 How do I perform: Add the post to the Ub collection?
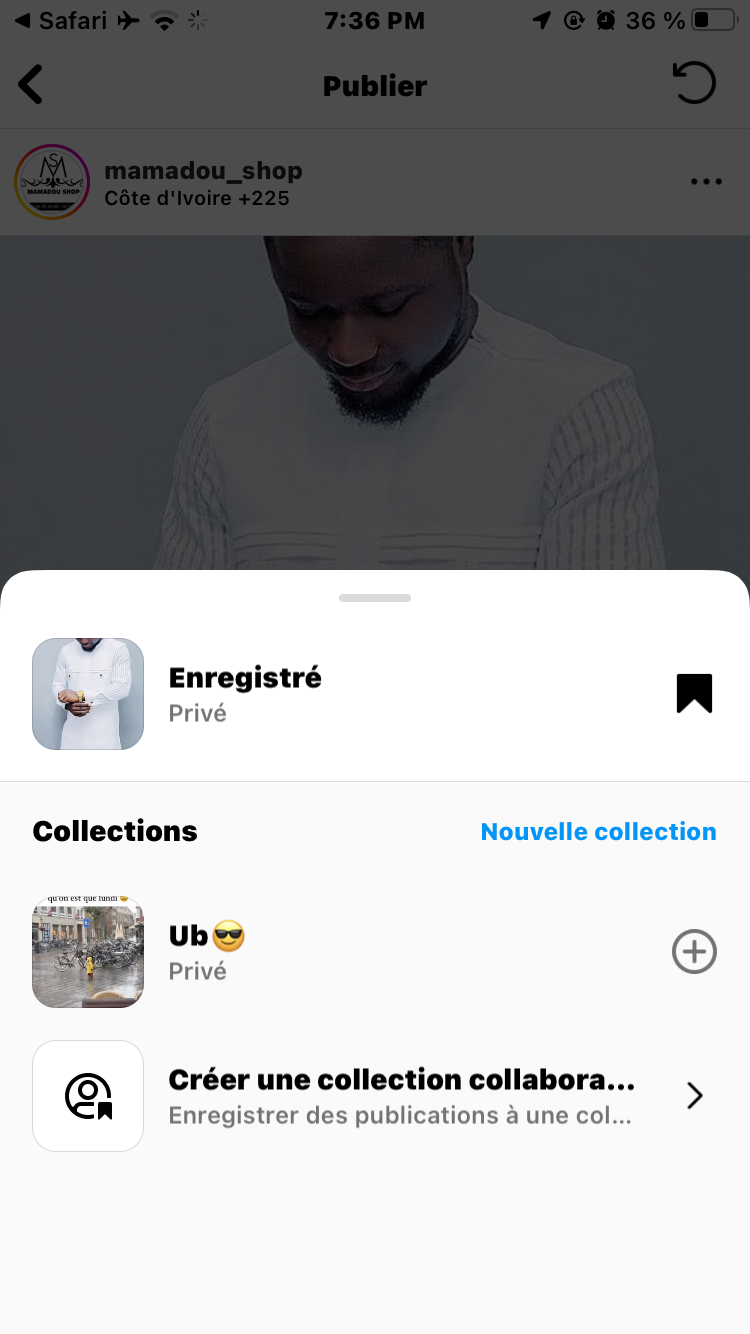click(x=694, y=952)
